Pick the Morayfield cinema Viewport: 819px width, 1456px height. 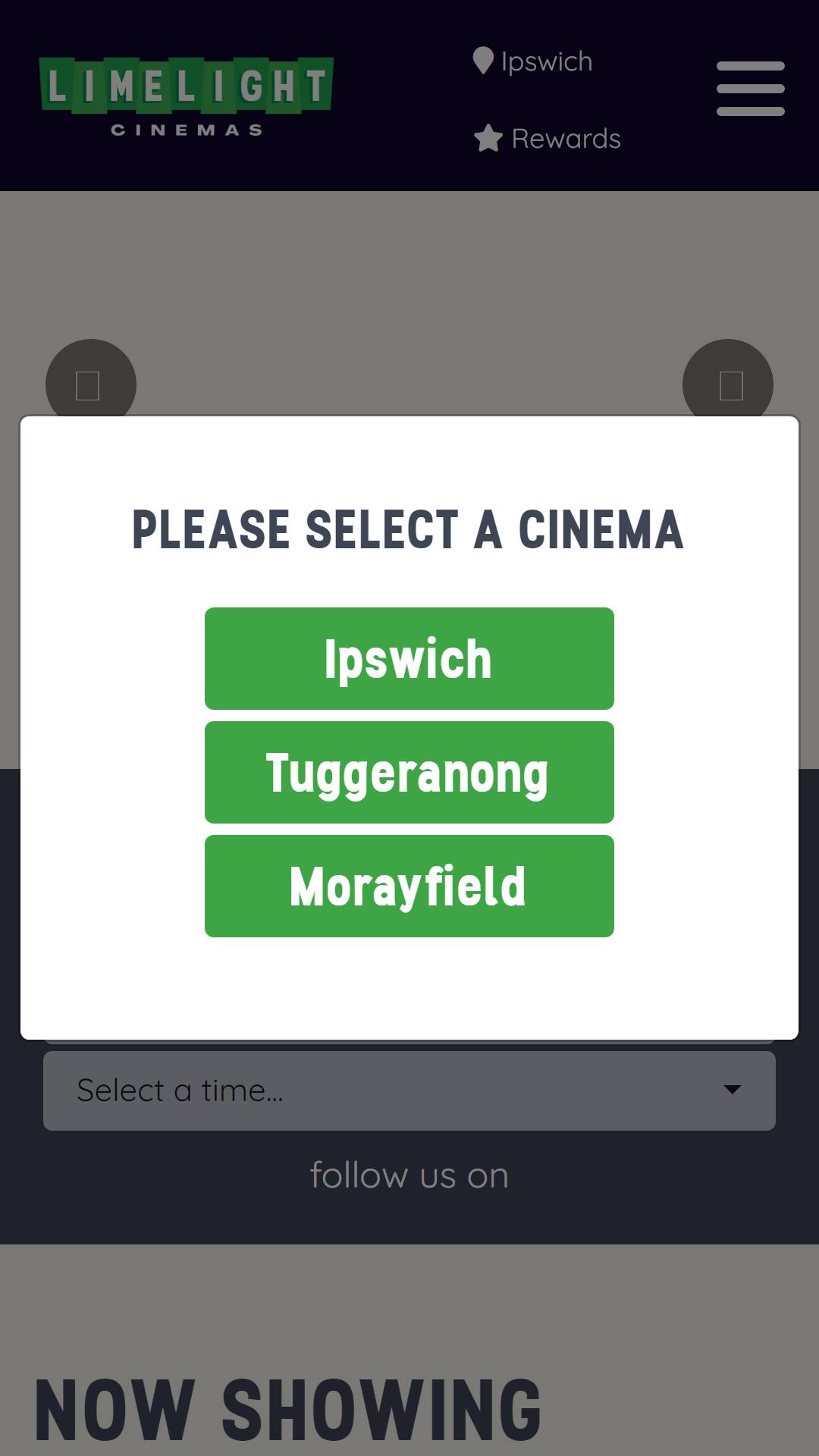409,886
